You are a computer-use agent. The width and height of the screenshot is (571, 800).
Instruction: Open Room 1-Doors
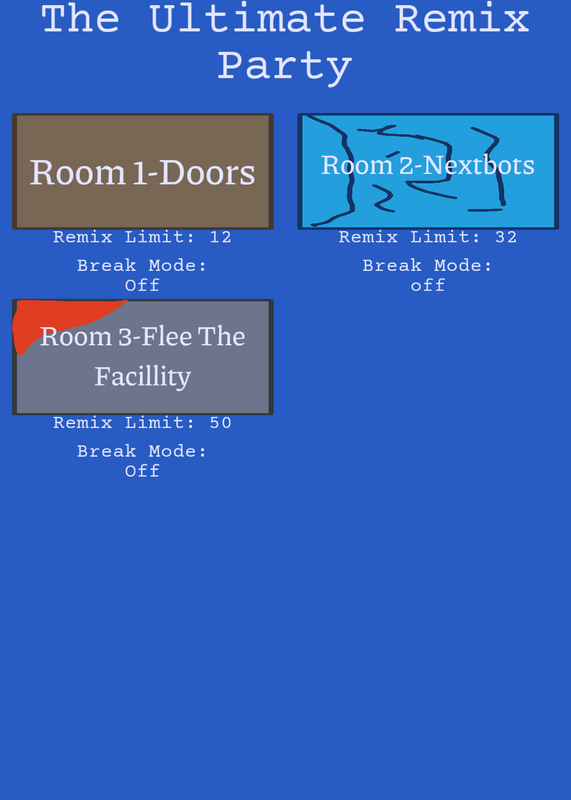pos(143,171)
